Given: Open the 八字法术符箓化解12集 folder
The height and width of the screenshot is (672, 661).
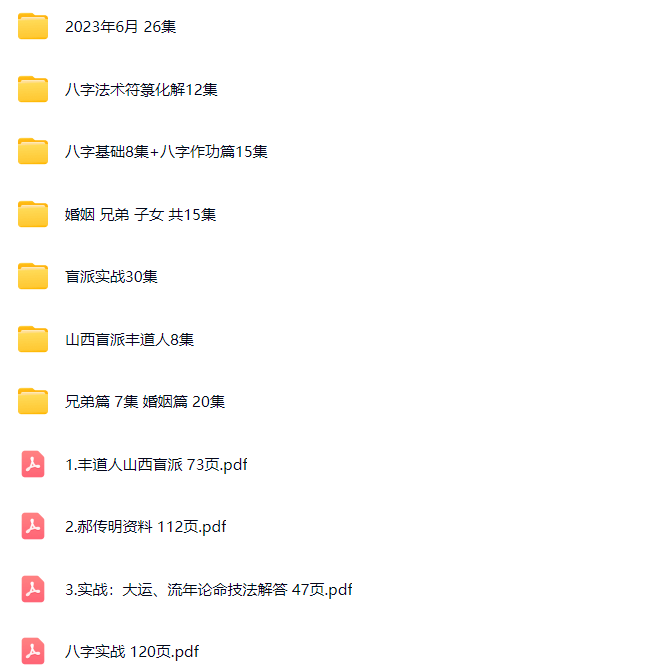Looking at the screenshot, I should pos(141,90).
